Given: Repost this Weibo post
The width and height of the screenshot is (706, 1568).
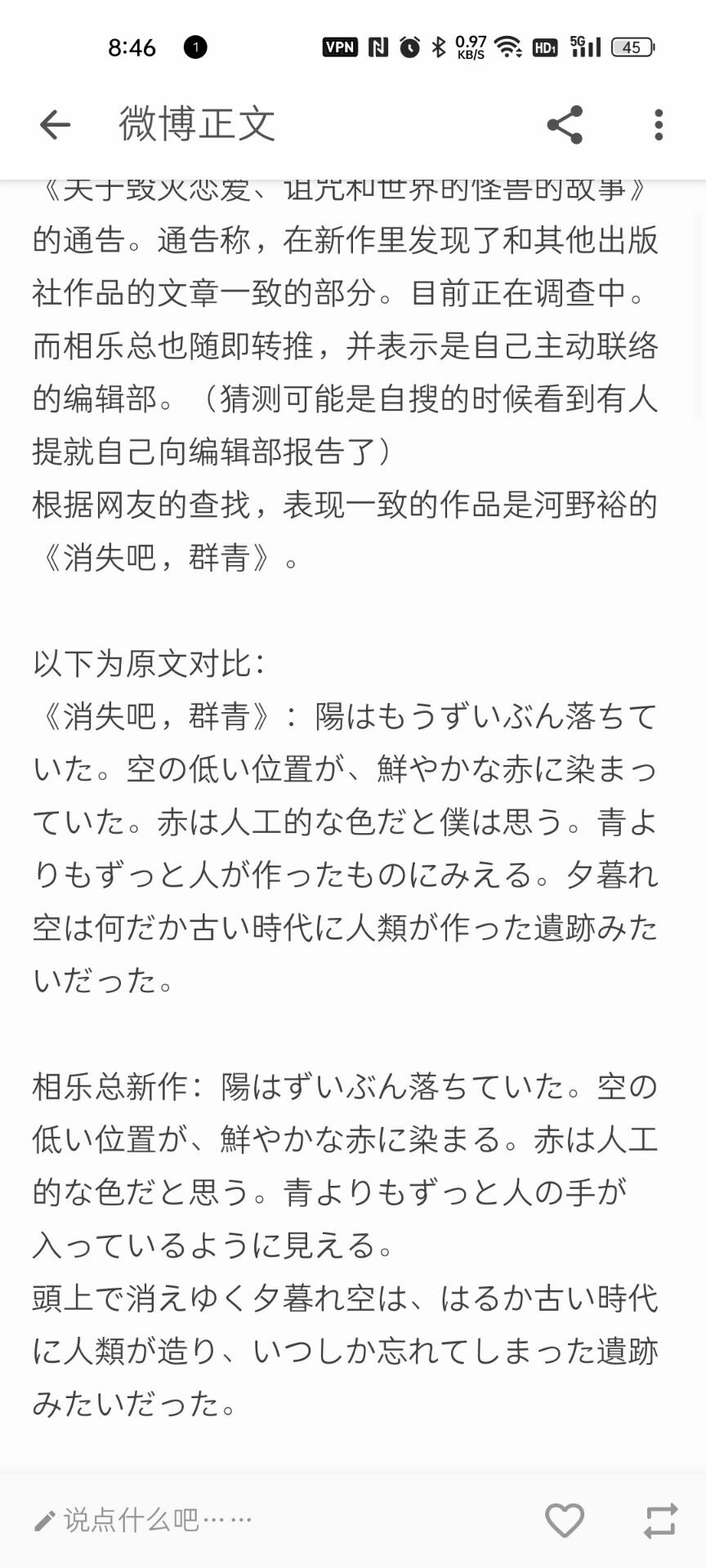Looking at the screenshot, I should [x=660, y=1521].
